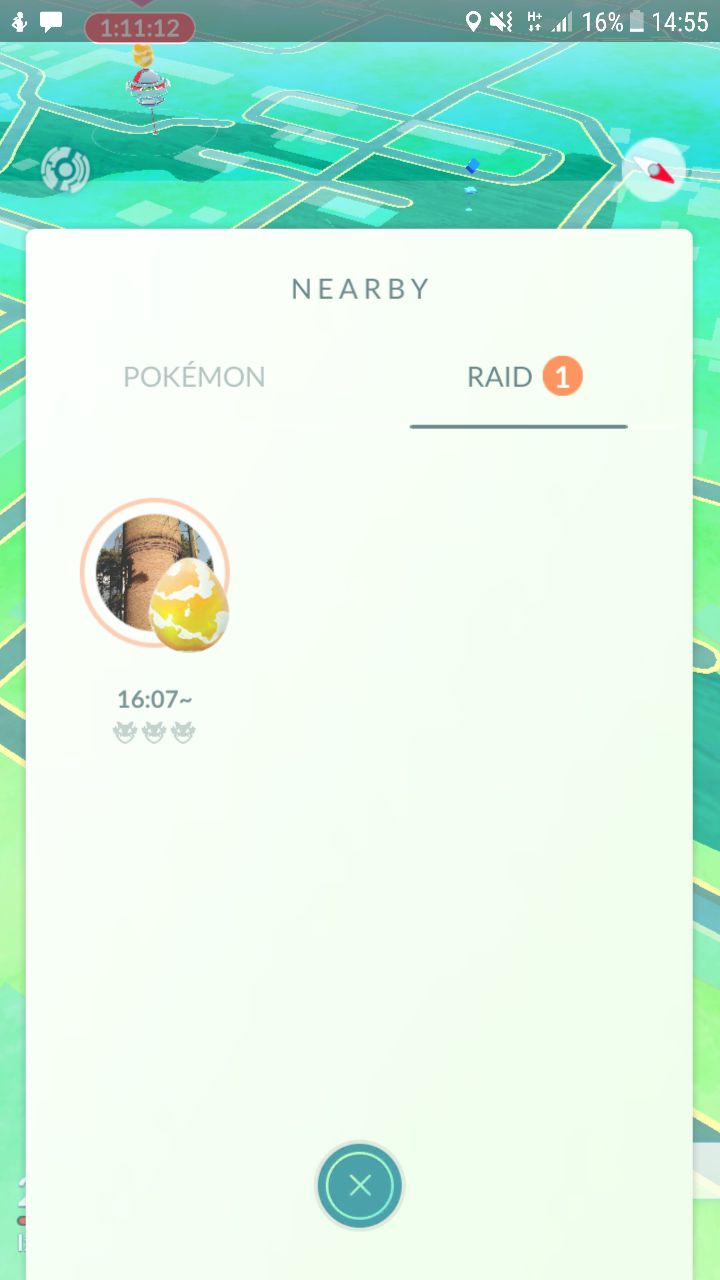Tap the Pokémon GO Plus icon

(x=66, y=171)
